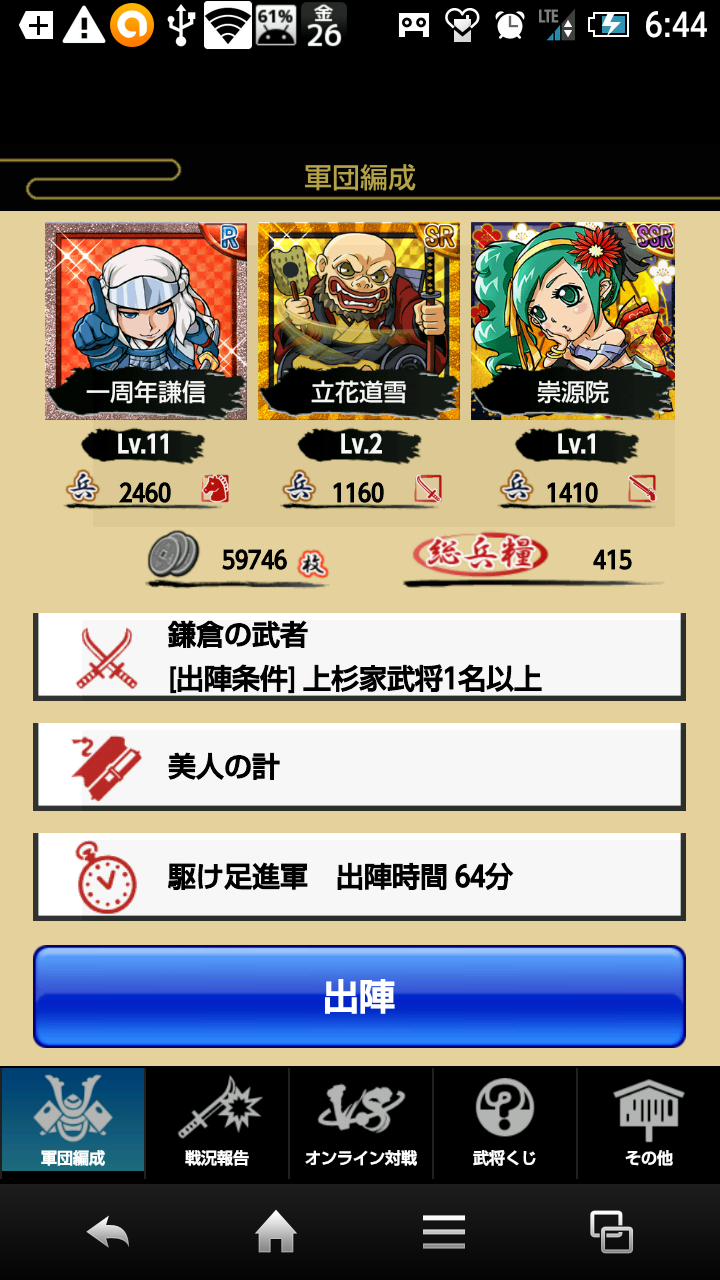The width and height of the screenshot is (720, 1280).
Task: Open the その他 tab
Action: [648, 1122]
